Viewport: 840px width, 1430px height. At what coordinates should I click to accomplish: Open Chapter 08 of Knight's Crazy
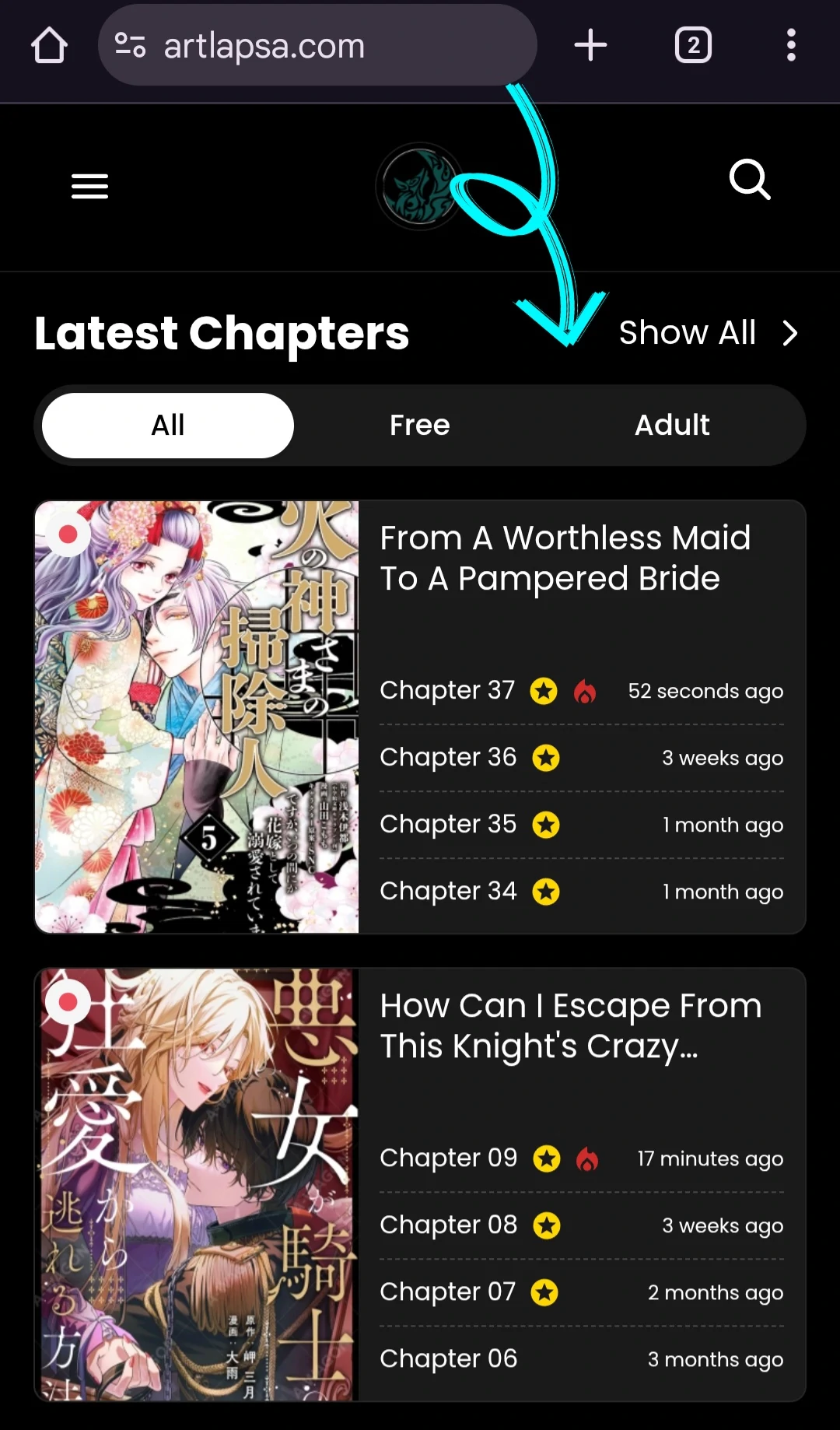click(x=448, y=1225)
